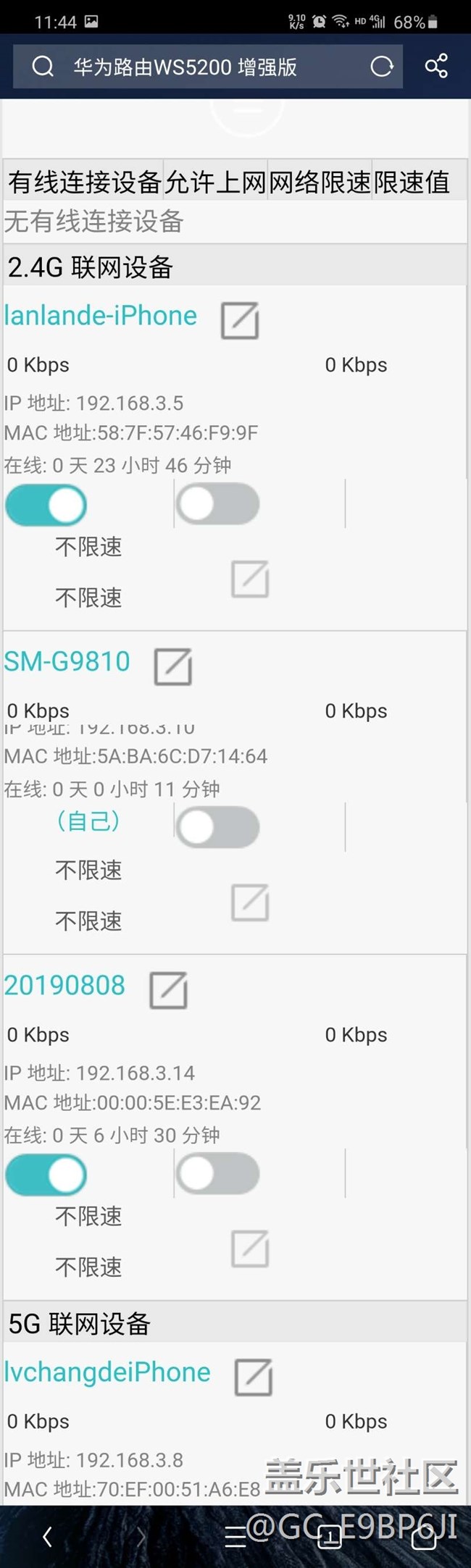Reload the page with the refresh icon

pos(382,67)
